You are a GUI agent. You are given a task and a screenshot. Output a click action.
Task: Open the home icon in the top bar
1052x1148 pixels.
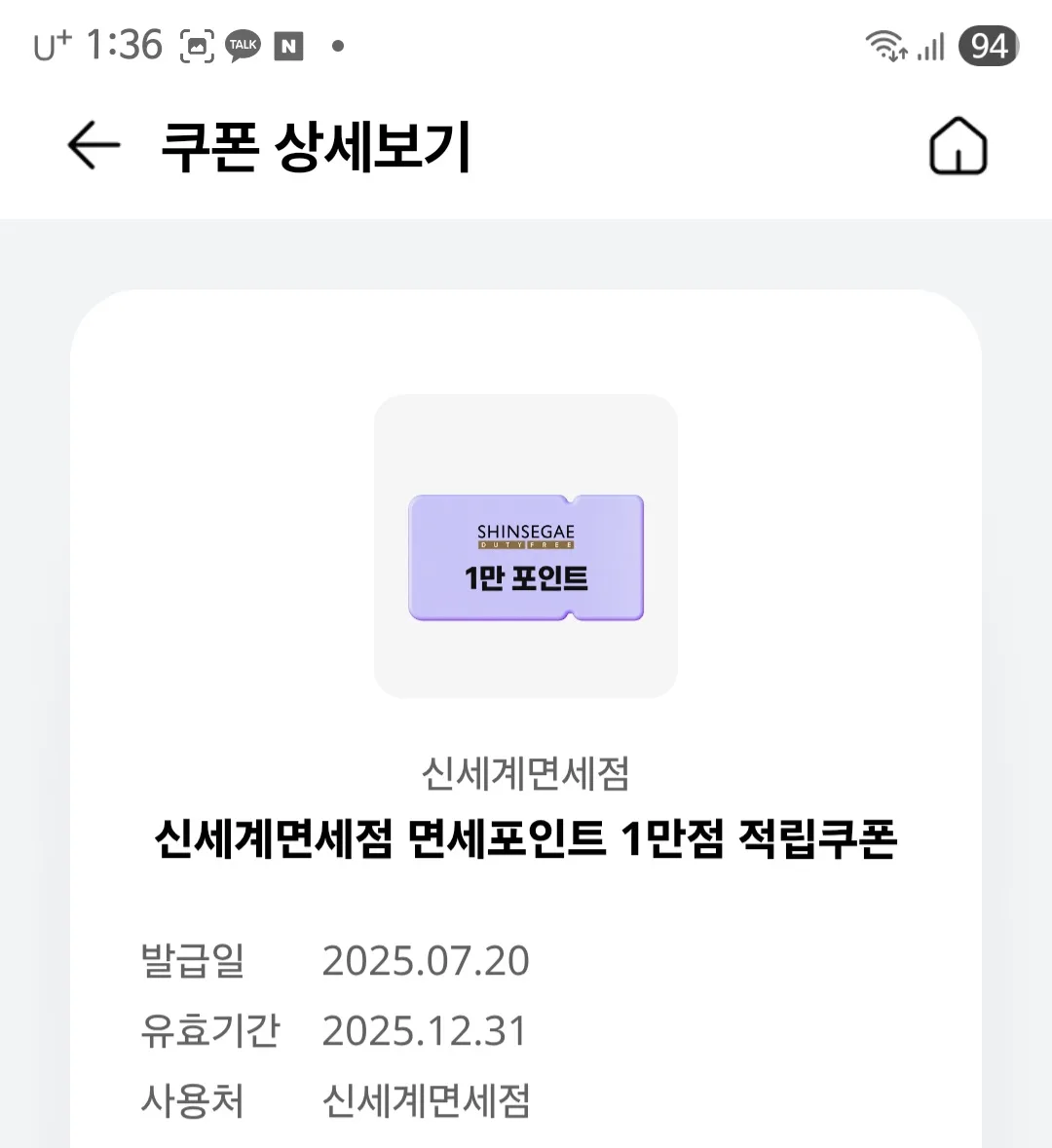(x=958, y=147)
